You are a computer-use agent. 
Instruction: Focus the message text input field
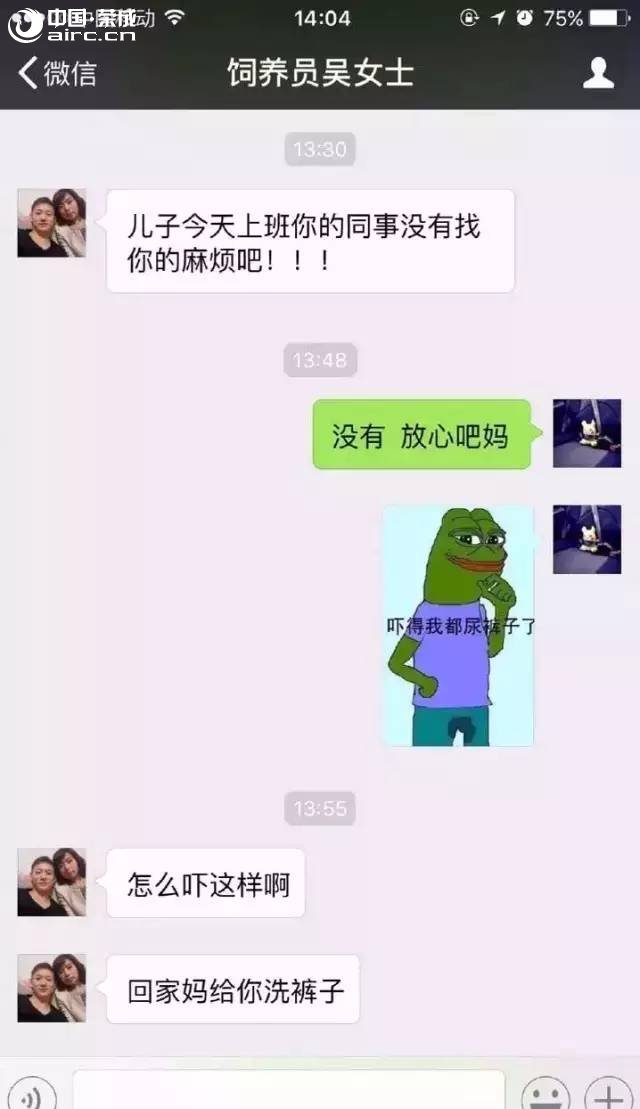pyautogui.click(x=288, y=1092)
